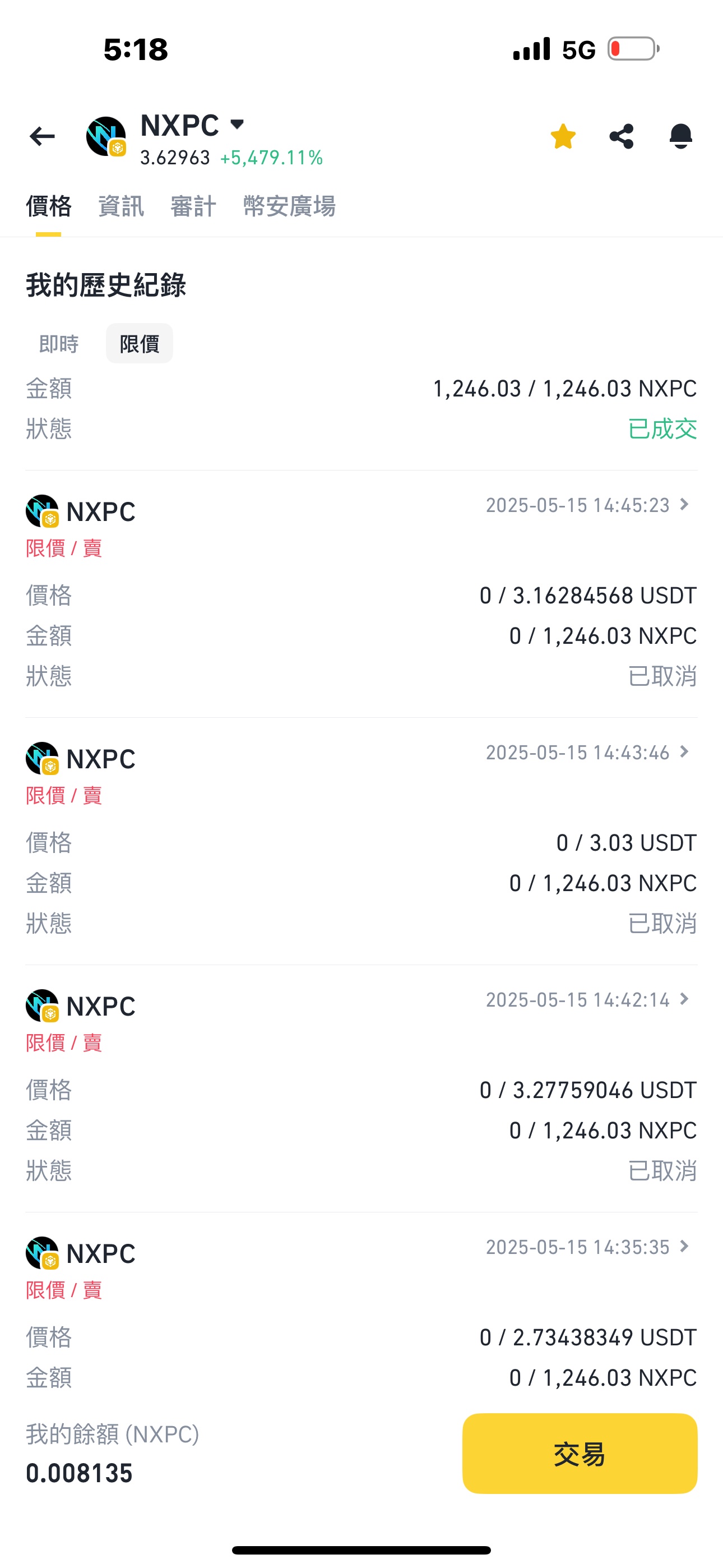Open the order from 14:45:23
The height and width of the screenshot is (1568, 723).
click(587, 505)
